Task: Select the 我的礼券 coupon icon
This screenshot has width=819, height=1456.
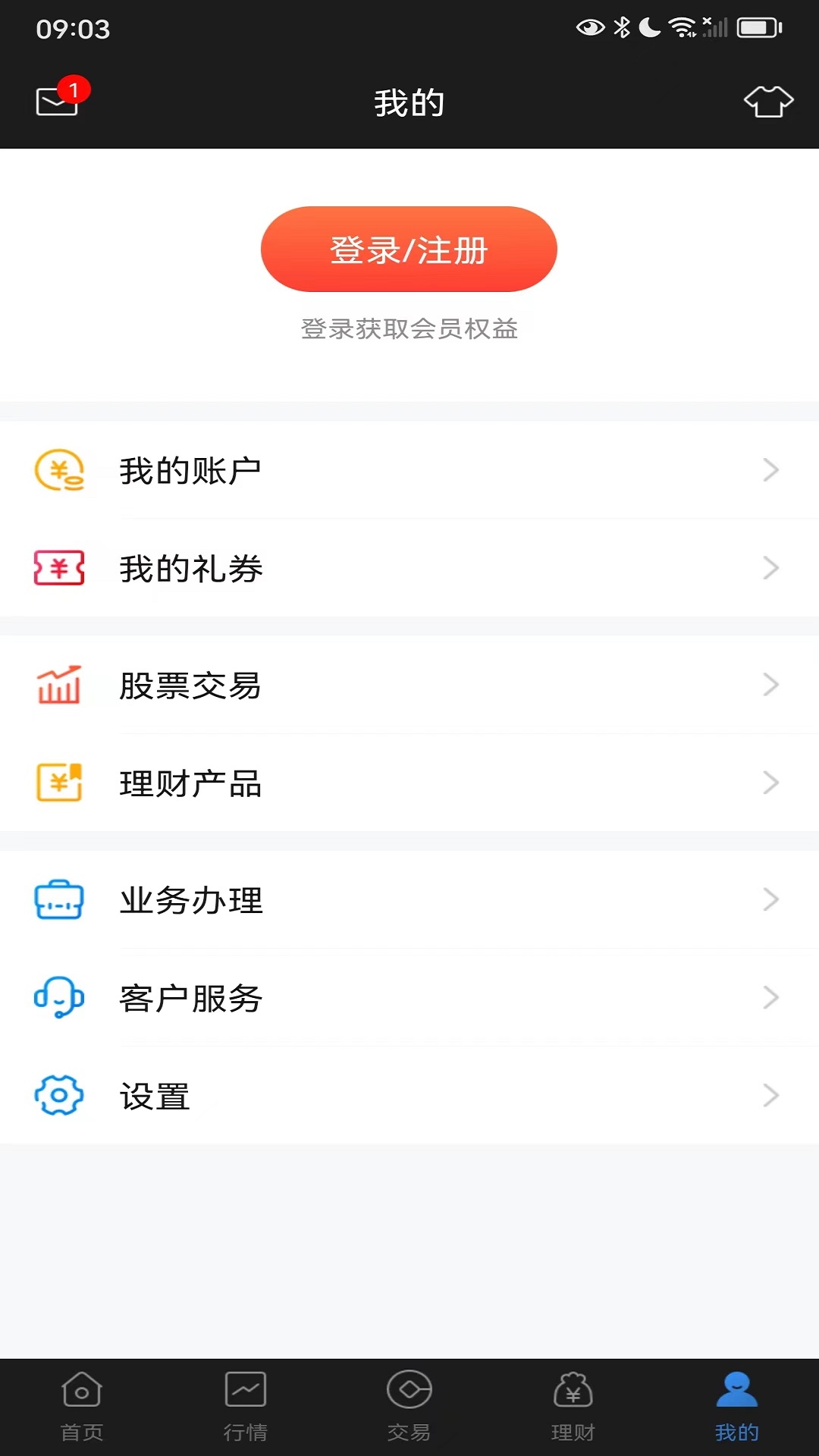Action: (x=58, y=568)
